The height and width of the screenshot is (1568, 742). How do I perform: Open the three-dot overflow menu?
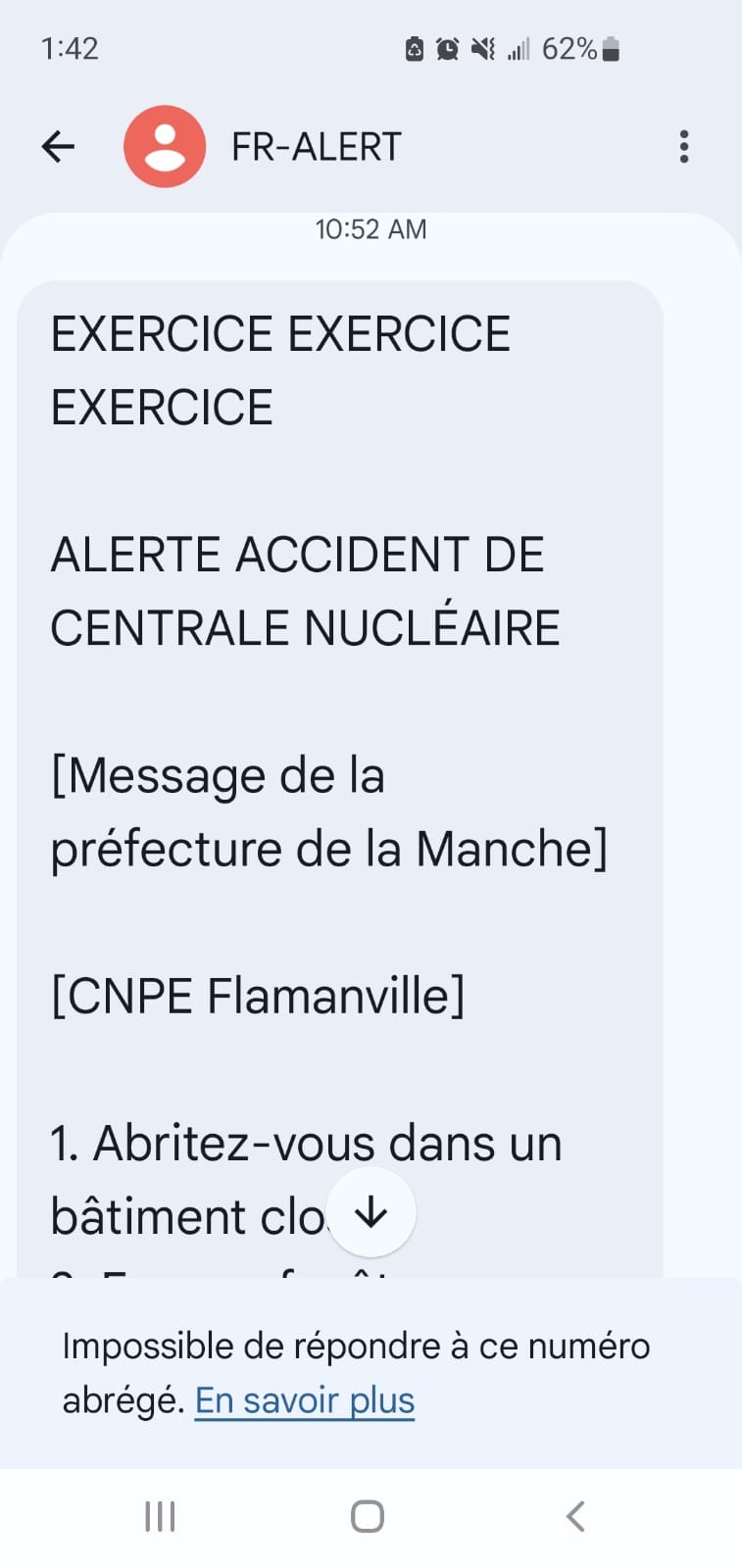(683, 147)
